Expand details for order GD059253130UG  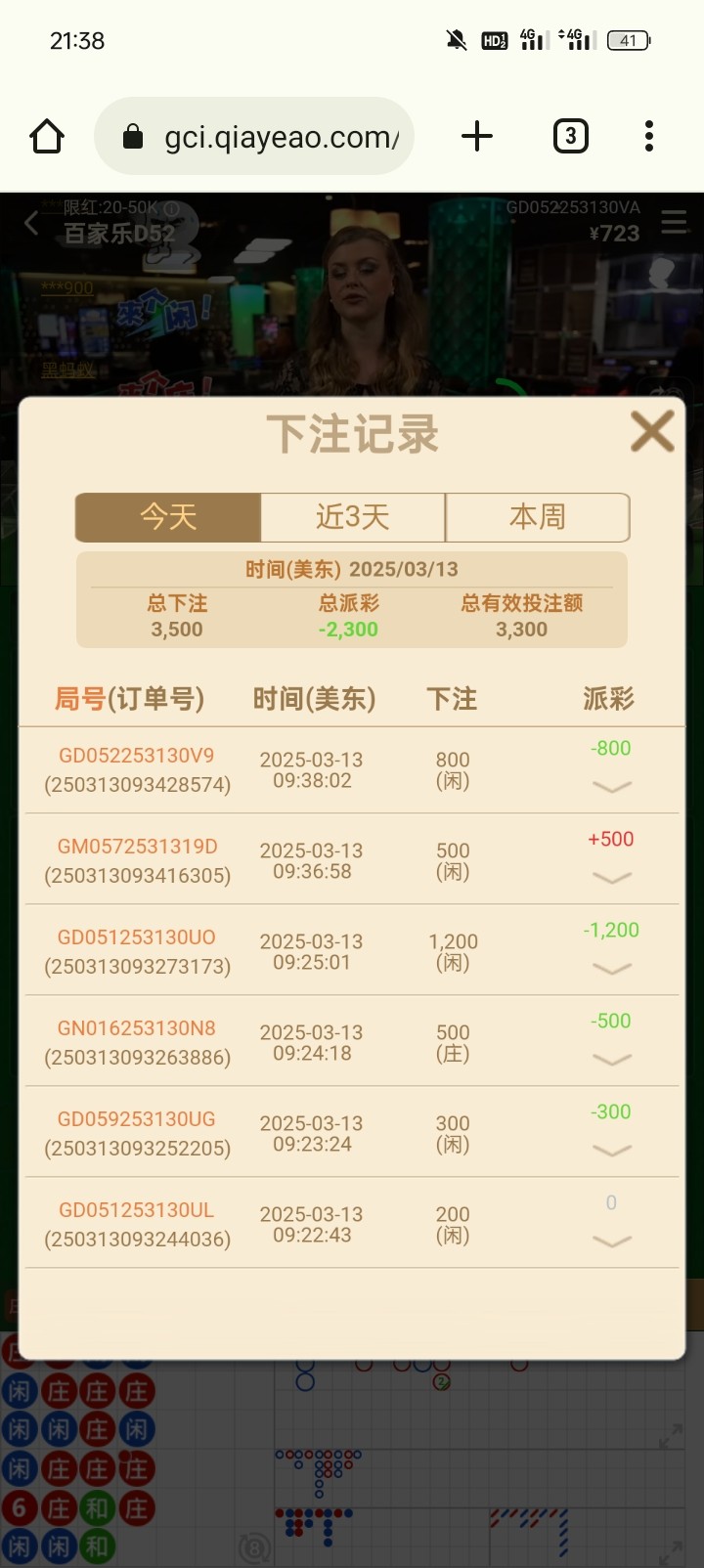(612, 1151)
